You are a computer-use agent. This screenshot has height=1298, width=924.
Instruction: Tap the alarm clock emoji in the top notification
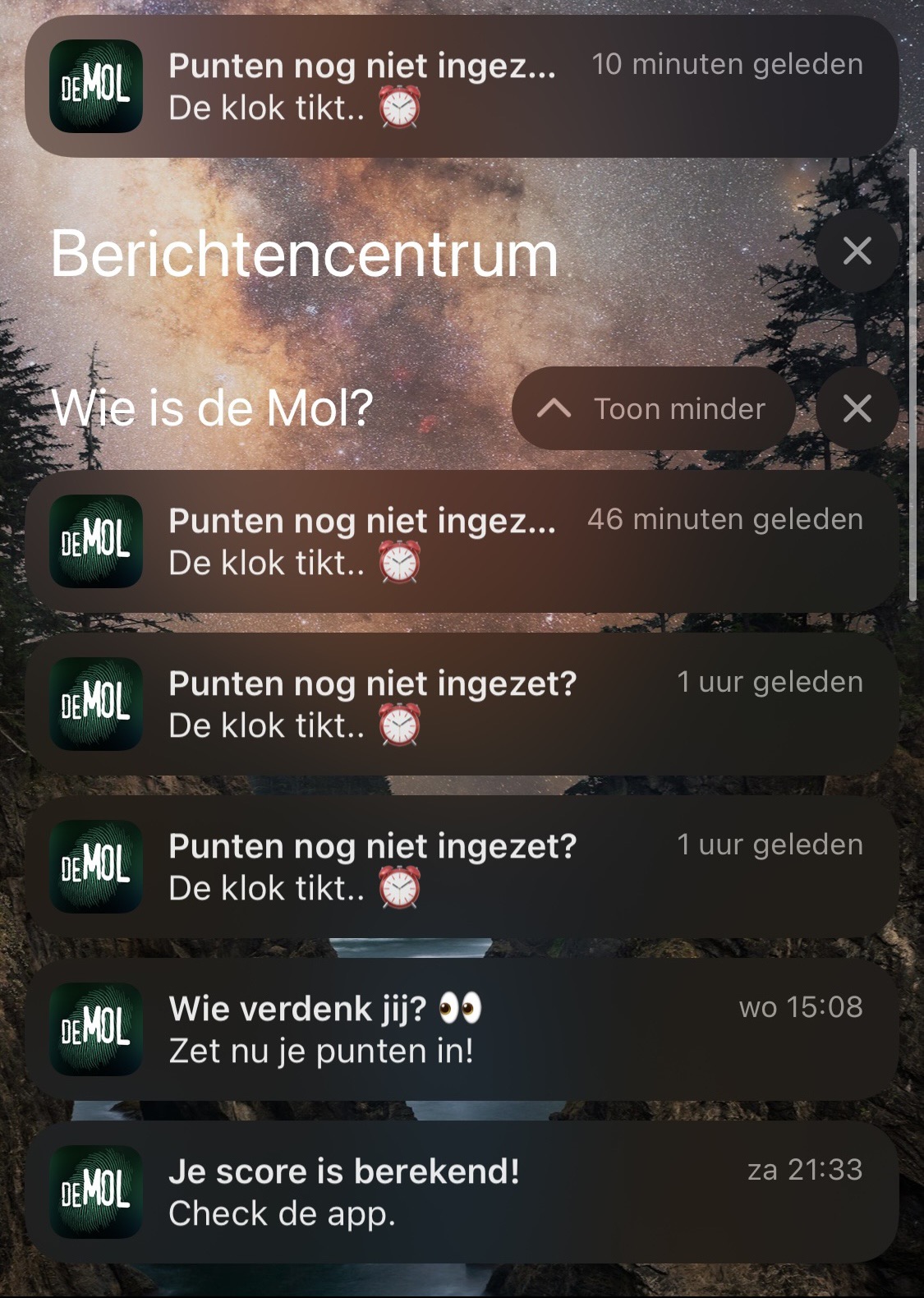pyautogui.click(x=401, y=108)
